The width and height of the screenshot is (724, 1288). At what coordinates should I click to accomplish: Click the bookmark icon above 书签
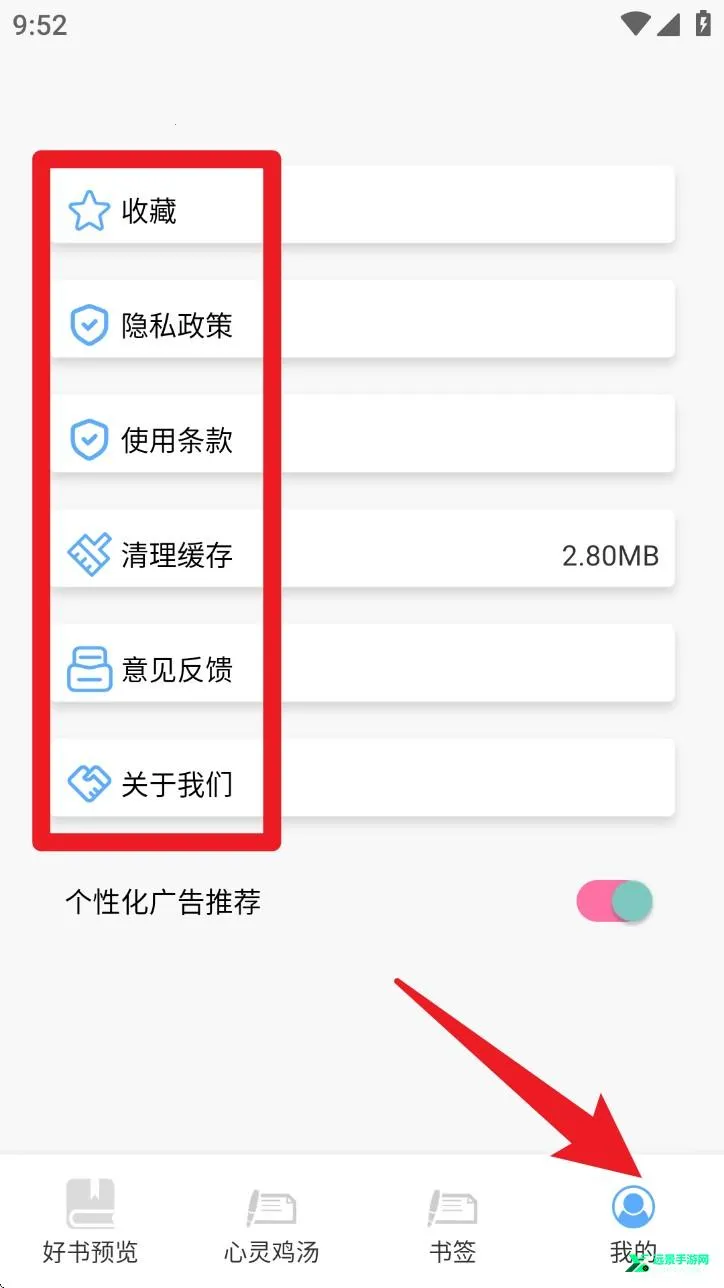tap(451, 1205)
